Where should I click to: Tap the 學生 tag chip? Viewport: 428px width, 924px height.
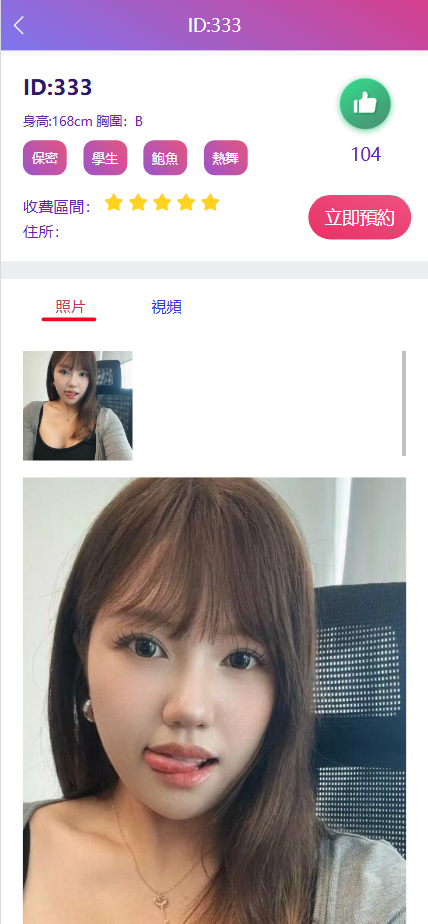pyautogui.click(x=106, y=158)
